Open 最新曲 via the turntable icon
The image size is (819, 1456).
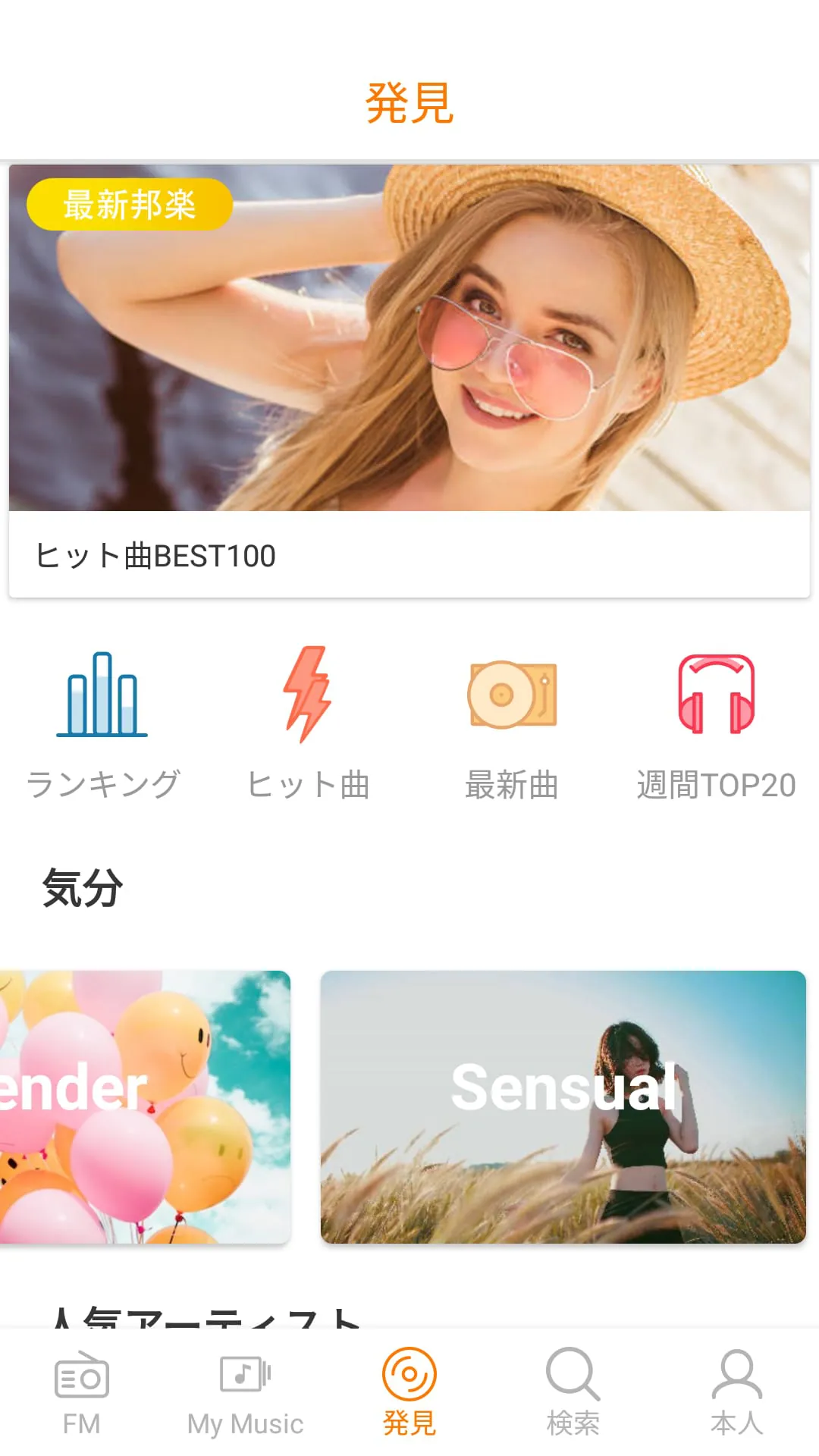(512, 694)
